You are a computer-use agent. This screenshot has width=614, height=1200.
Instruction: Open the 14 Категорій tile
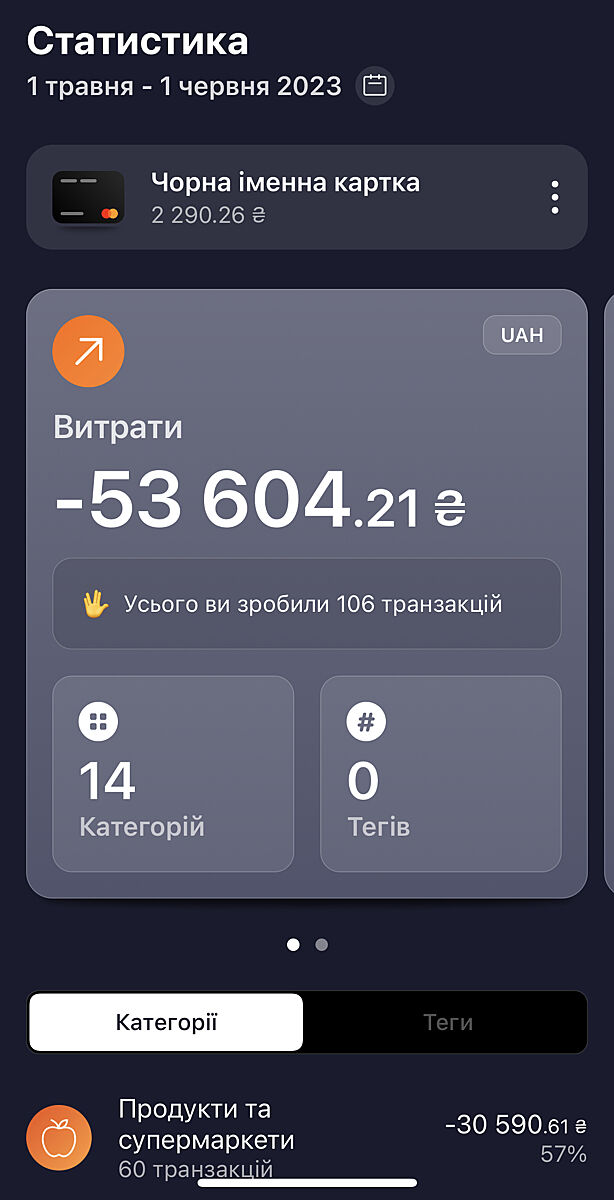(173, 773)
